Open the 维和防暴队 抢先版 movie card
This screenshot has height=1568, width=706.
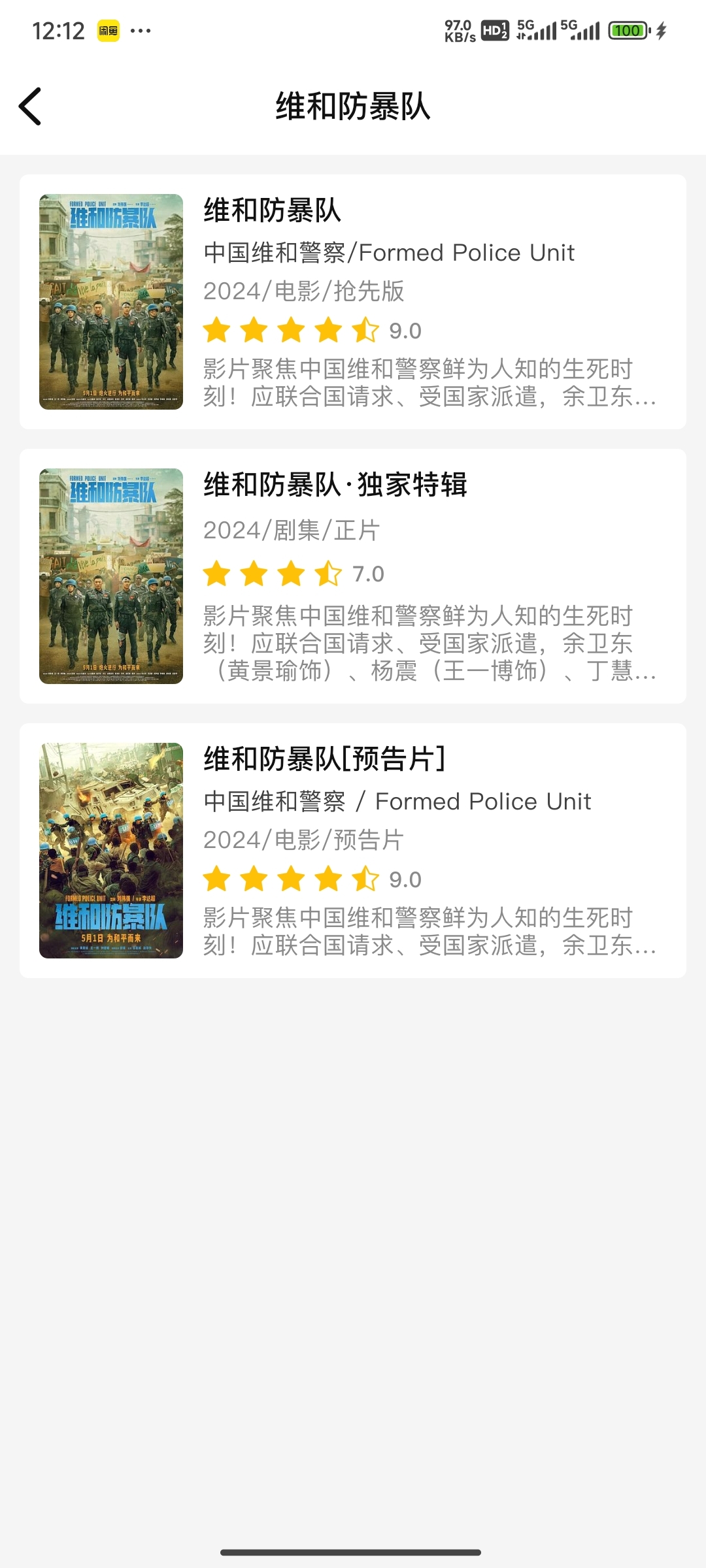(x=353, y=302)
